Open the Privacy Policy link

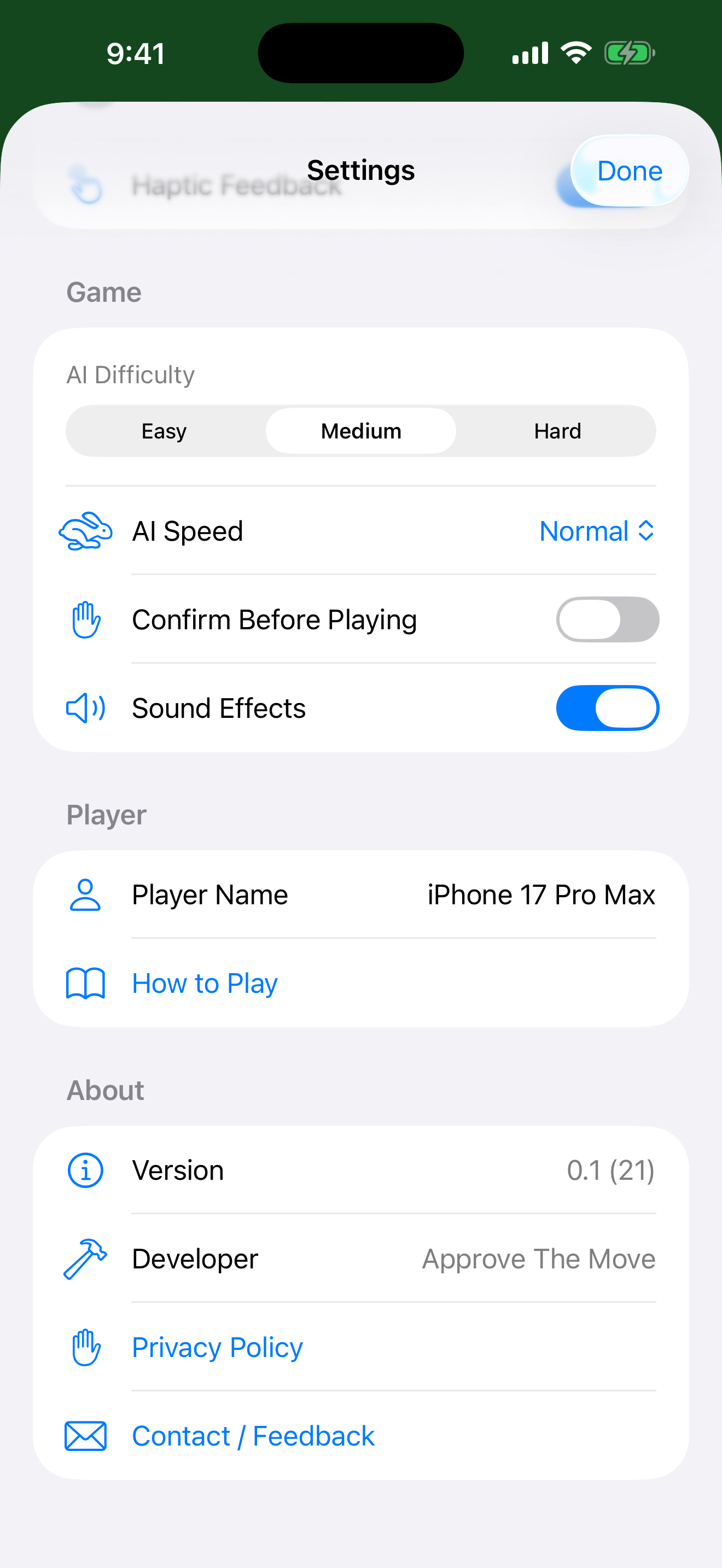coord(217,1347)
